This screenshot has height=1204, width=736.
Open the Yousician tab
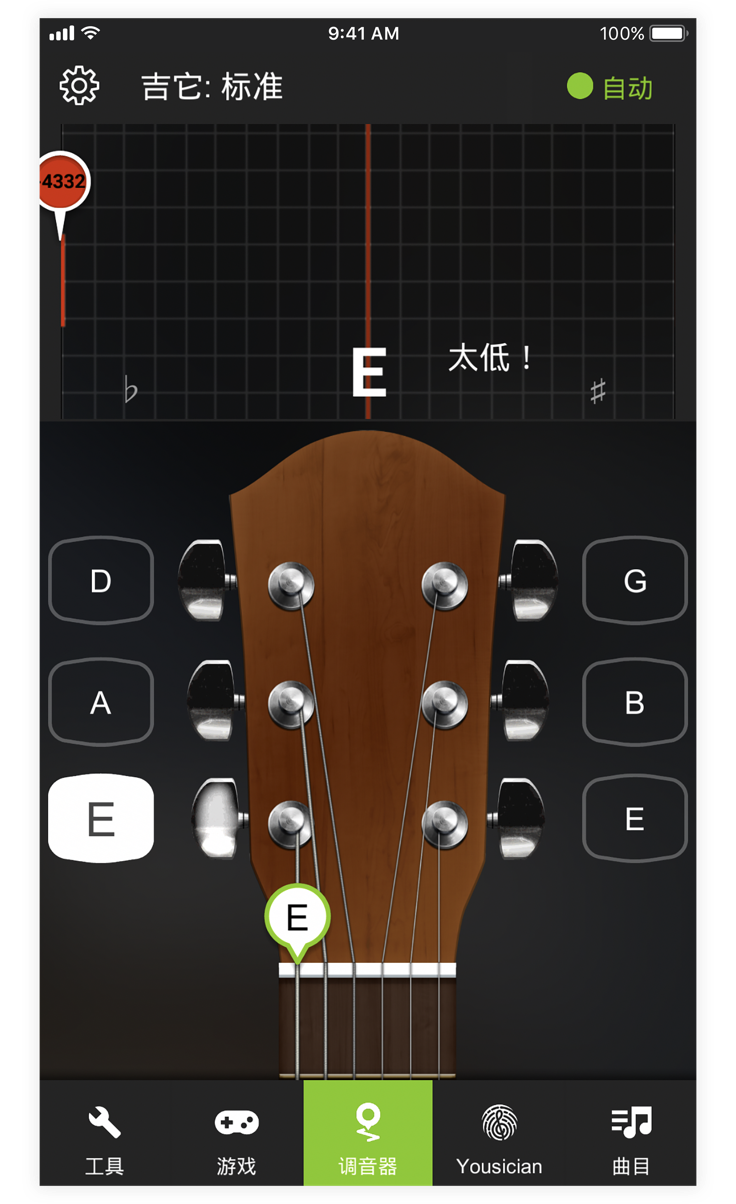(x=499, y=1140)
